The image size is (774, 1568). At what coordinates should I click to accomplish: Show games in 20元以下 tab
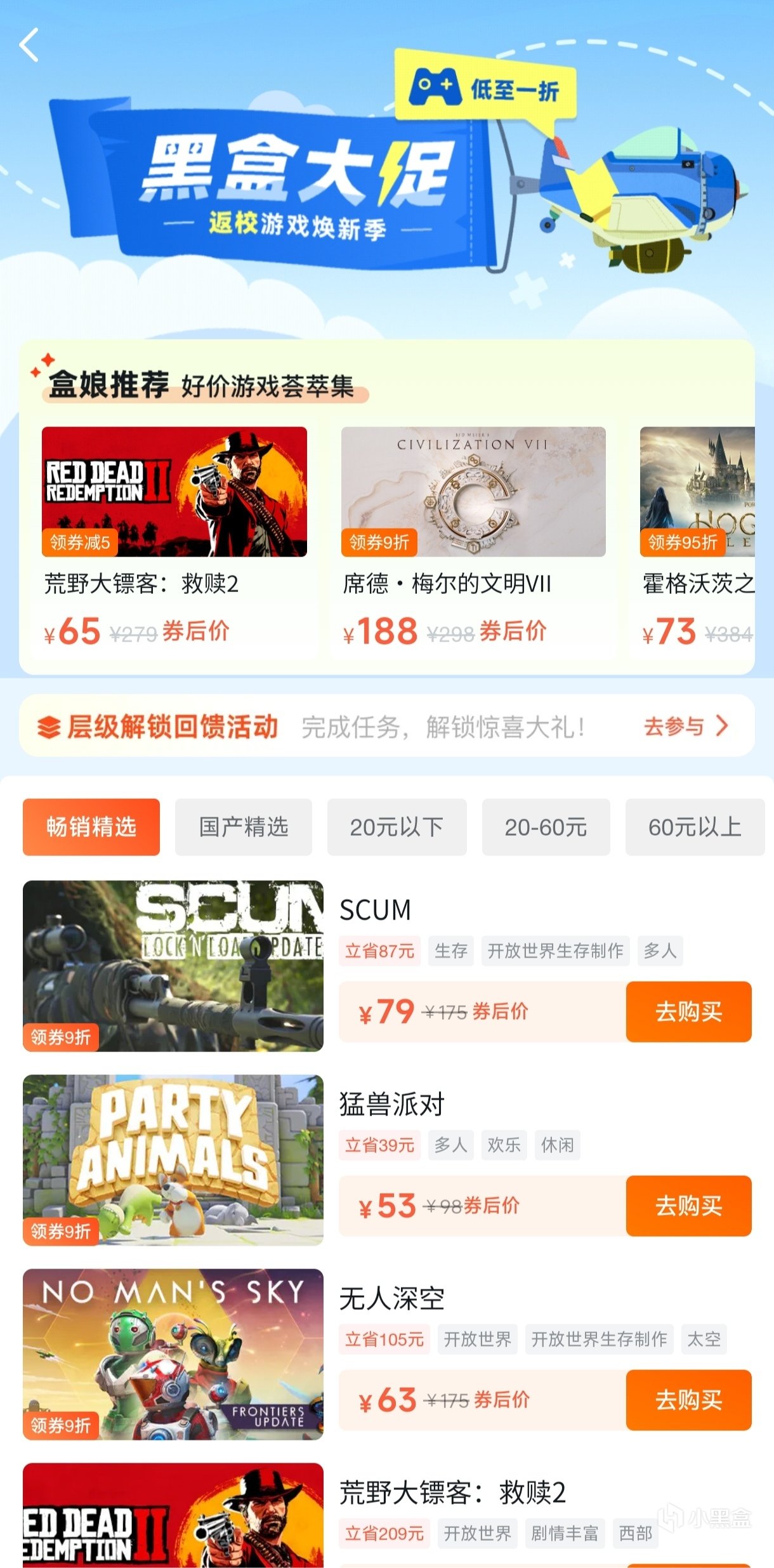pyautogui.click(x=397, y=827)
